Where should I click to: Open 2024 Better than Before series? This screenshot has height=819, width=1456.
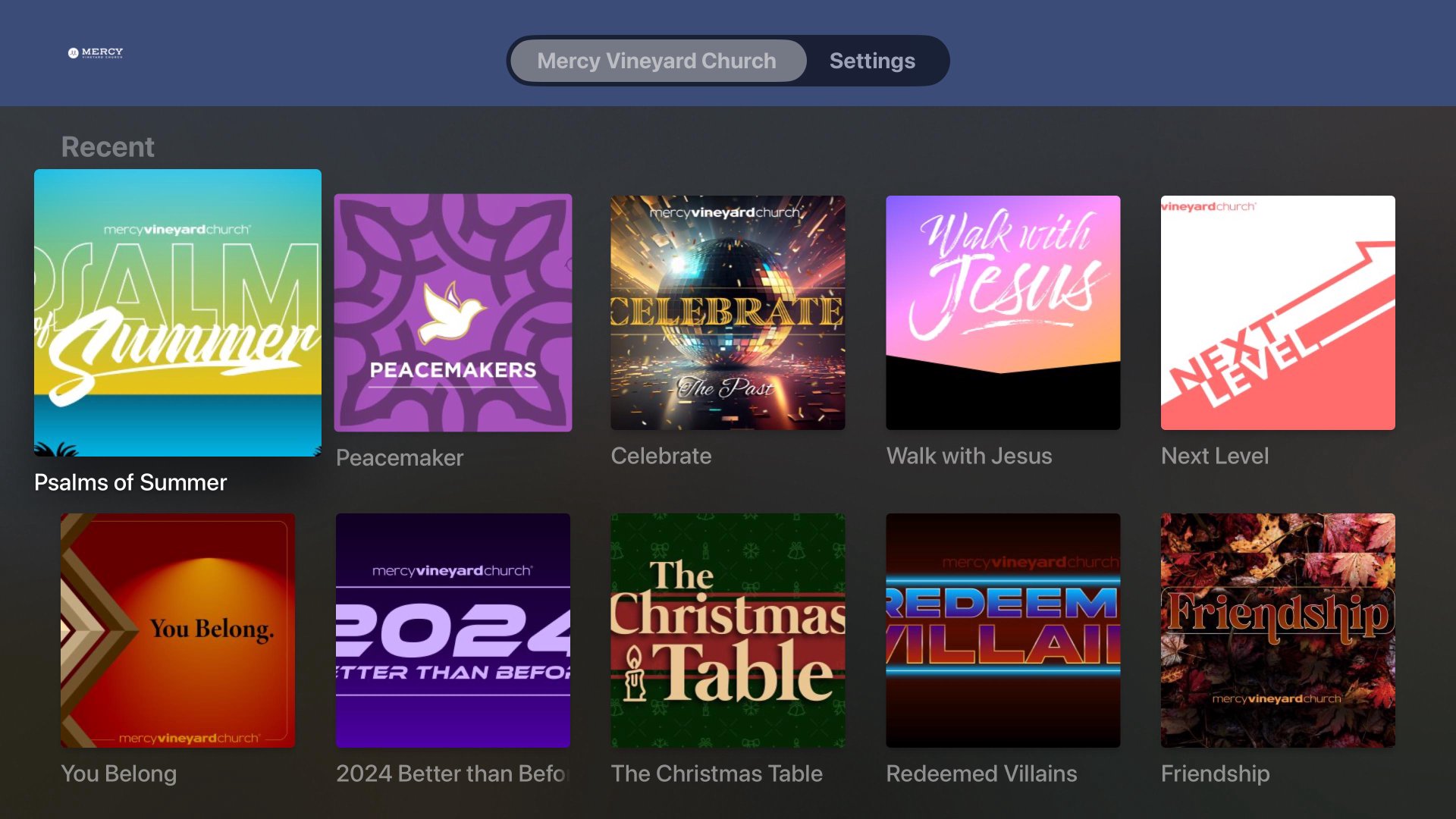point(453,630)
